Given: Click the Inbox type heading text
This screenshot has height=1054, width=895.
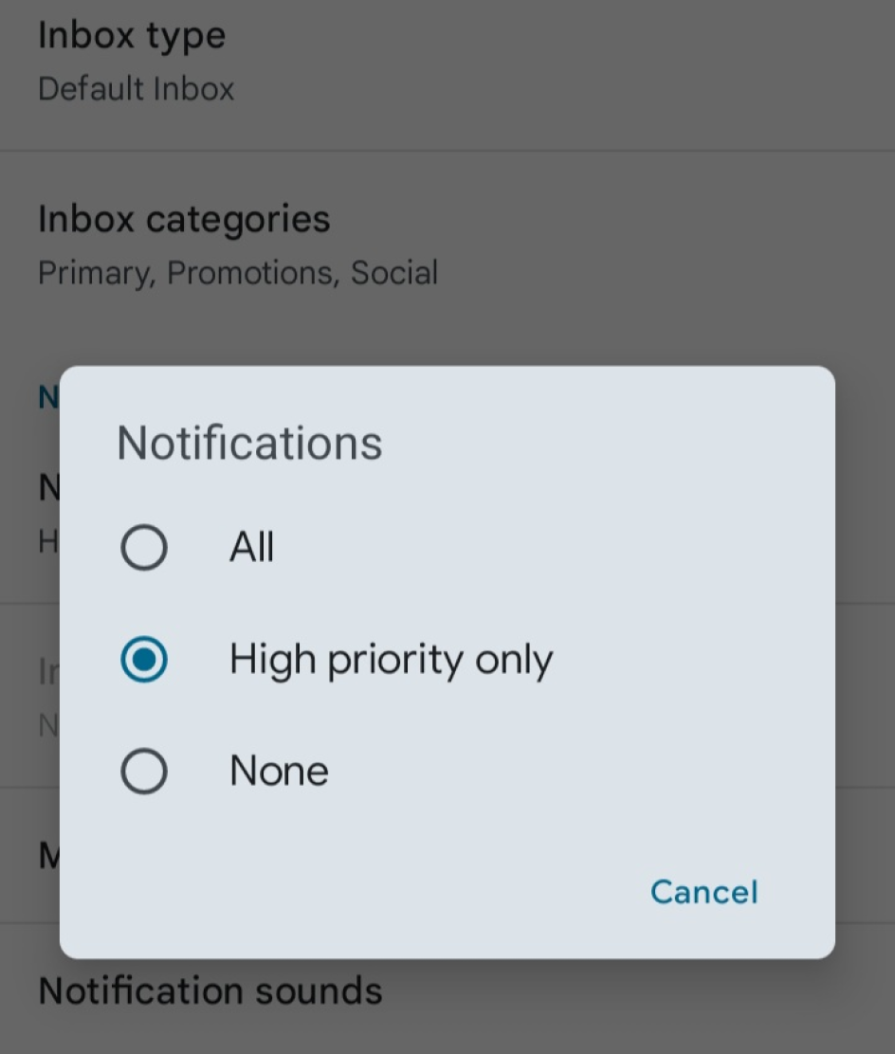Looking at the screenshot, I should click(x=131, y=35).
